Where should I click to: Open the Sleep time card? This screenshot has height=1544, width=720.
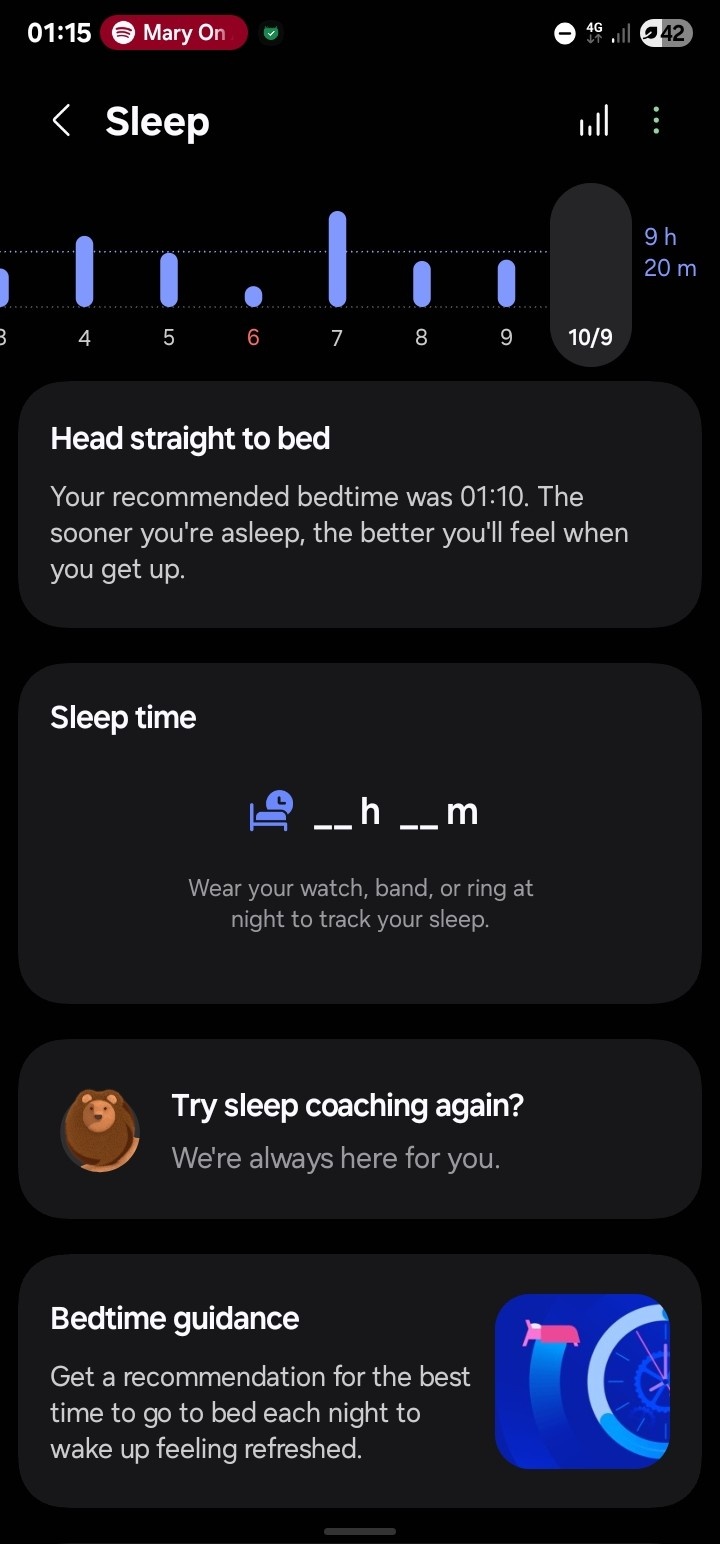(x=360, y=833)
